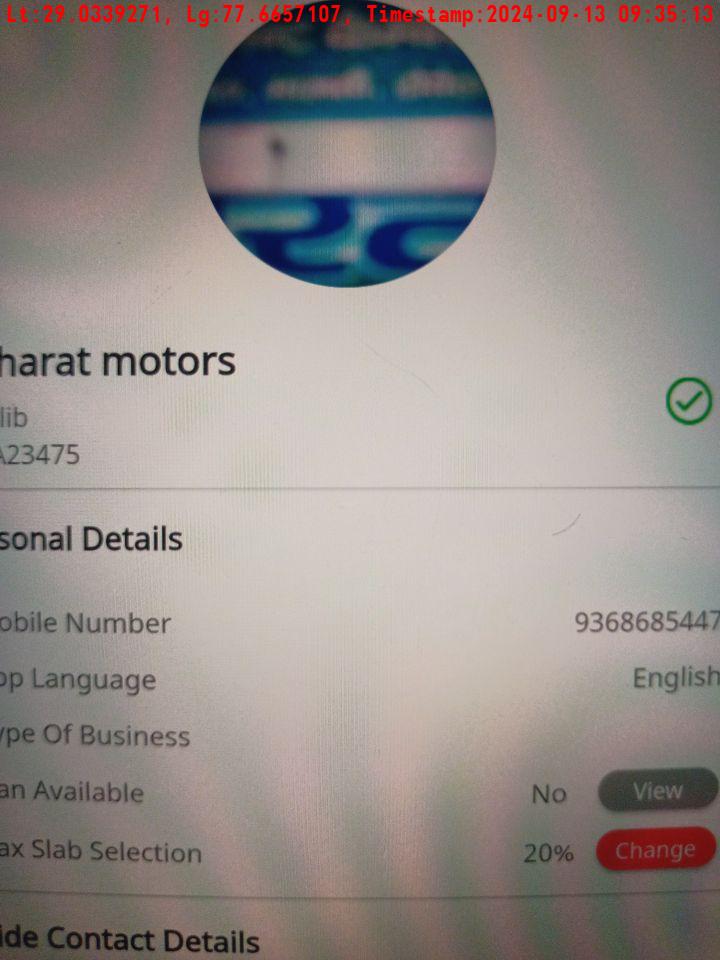The image size is (720, 960).
Task: Tap the View button beside Pan Available
Action: click(x=657, y=791)
